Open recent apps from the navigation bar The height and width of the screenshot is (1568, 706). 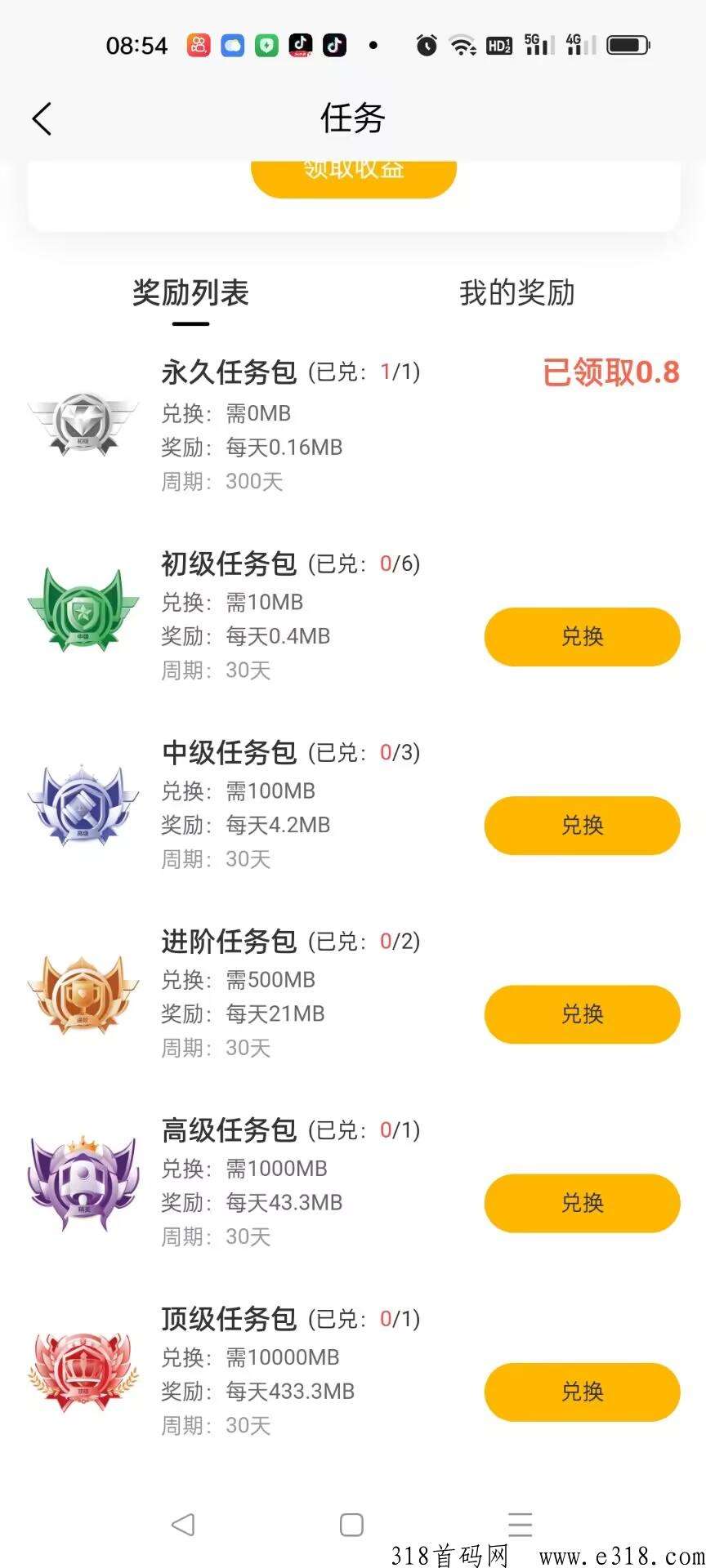point(520,1525)
